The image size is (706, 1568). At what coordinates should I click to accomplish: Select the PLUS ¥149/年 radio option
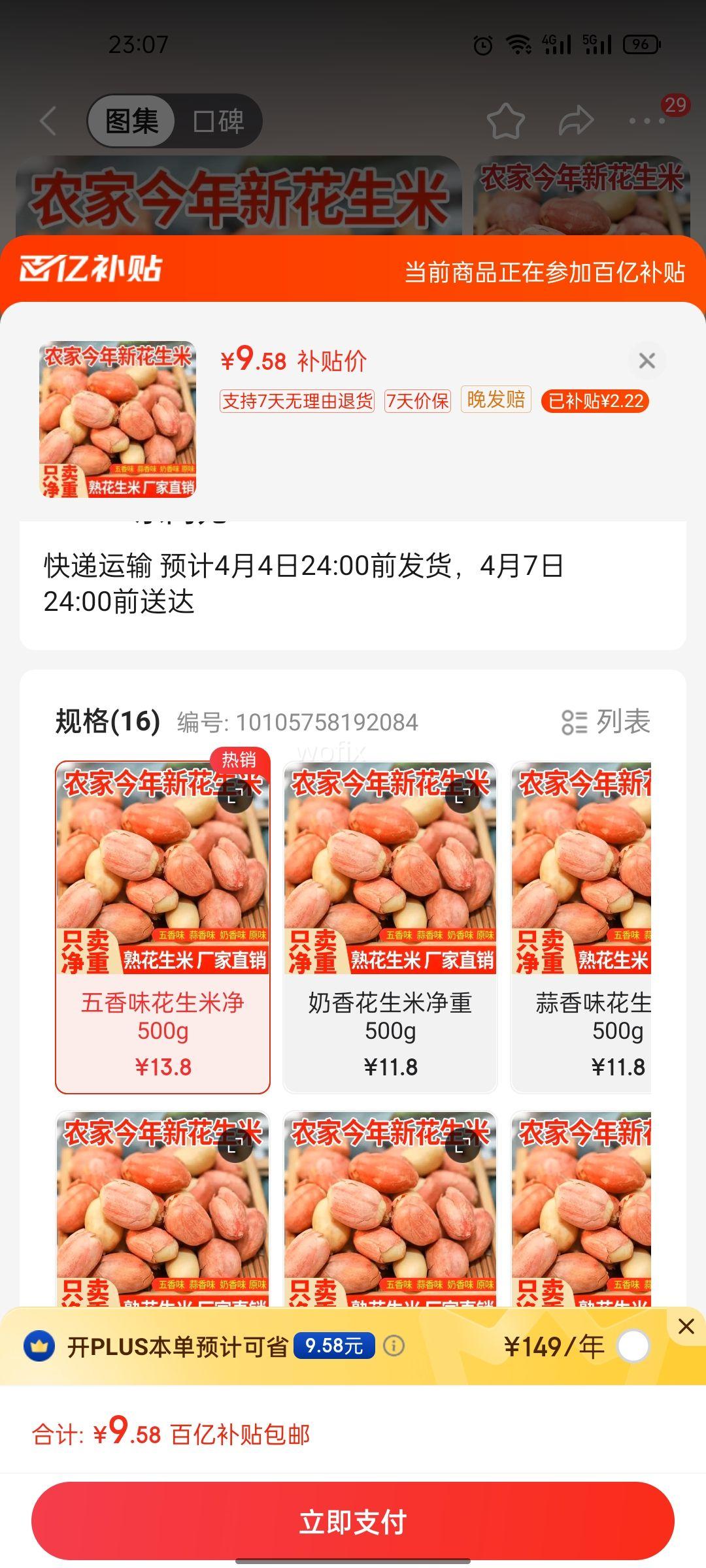[x=633, y=1347]
